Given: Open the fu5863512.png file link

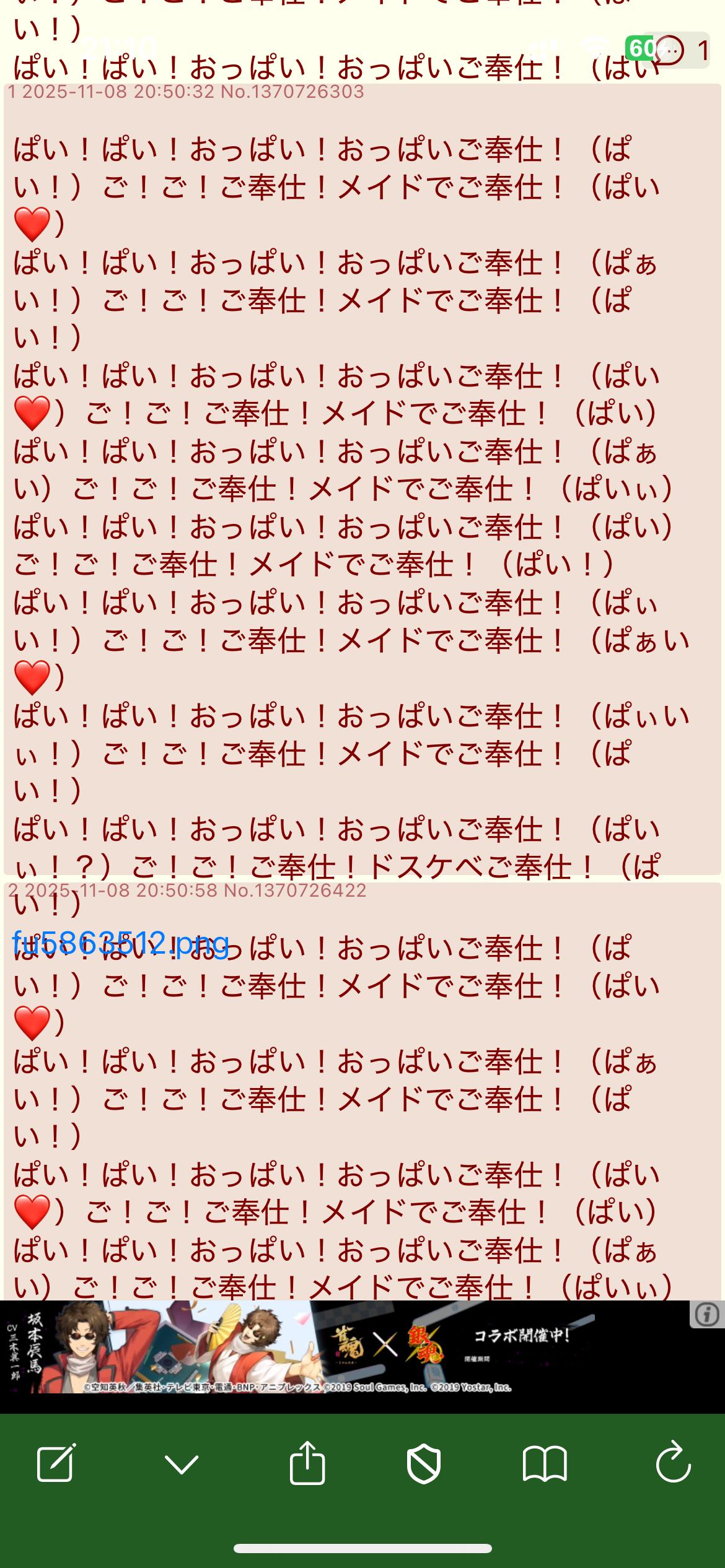Looking at the screenshot, I should click(x=120, y=943).
